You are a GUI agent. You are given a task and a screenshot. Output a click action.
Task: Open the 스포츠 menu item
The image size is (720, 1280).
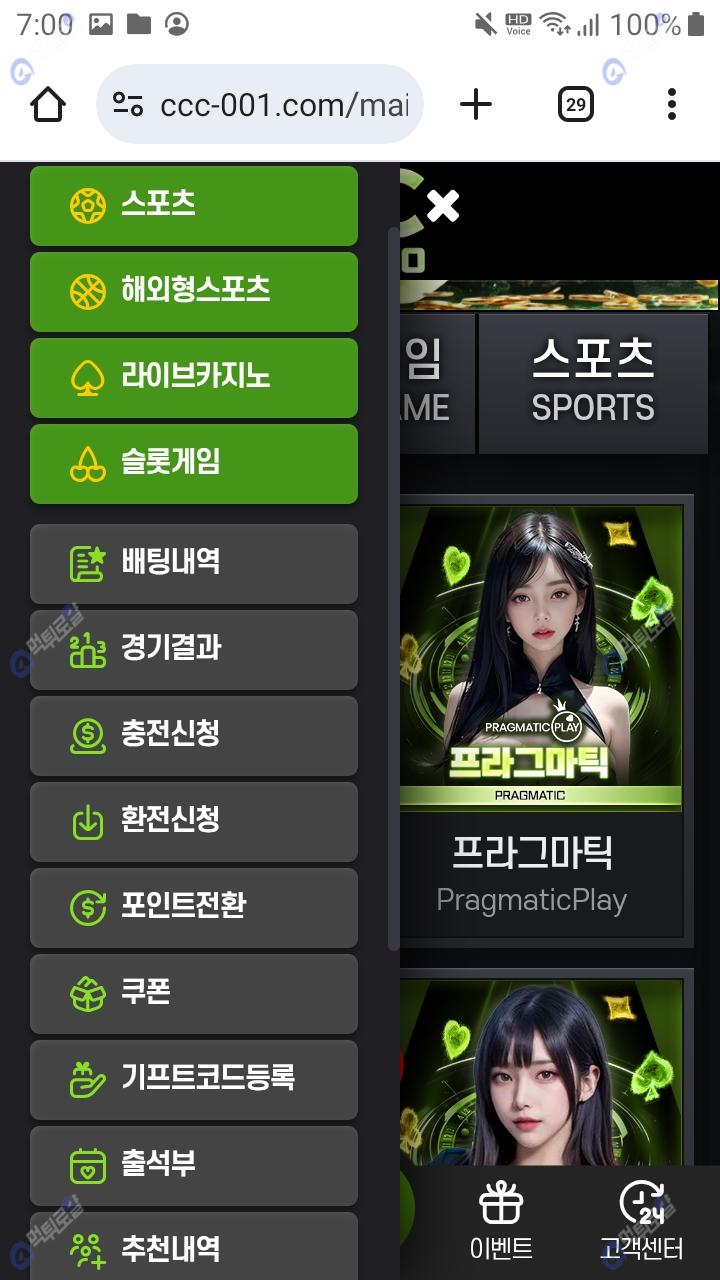tap(194, 206)
